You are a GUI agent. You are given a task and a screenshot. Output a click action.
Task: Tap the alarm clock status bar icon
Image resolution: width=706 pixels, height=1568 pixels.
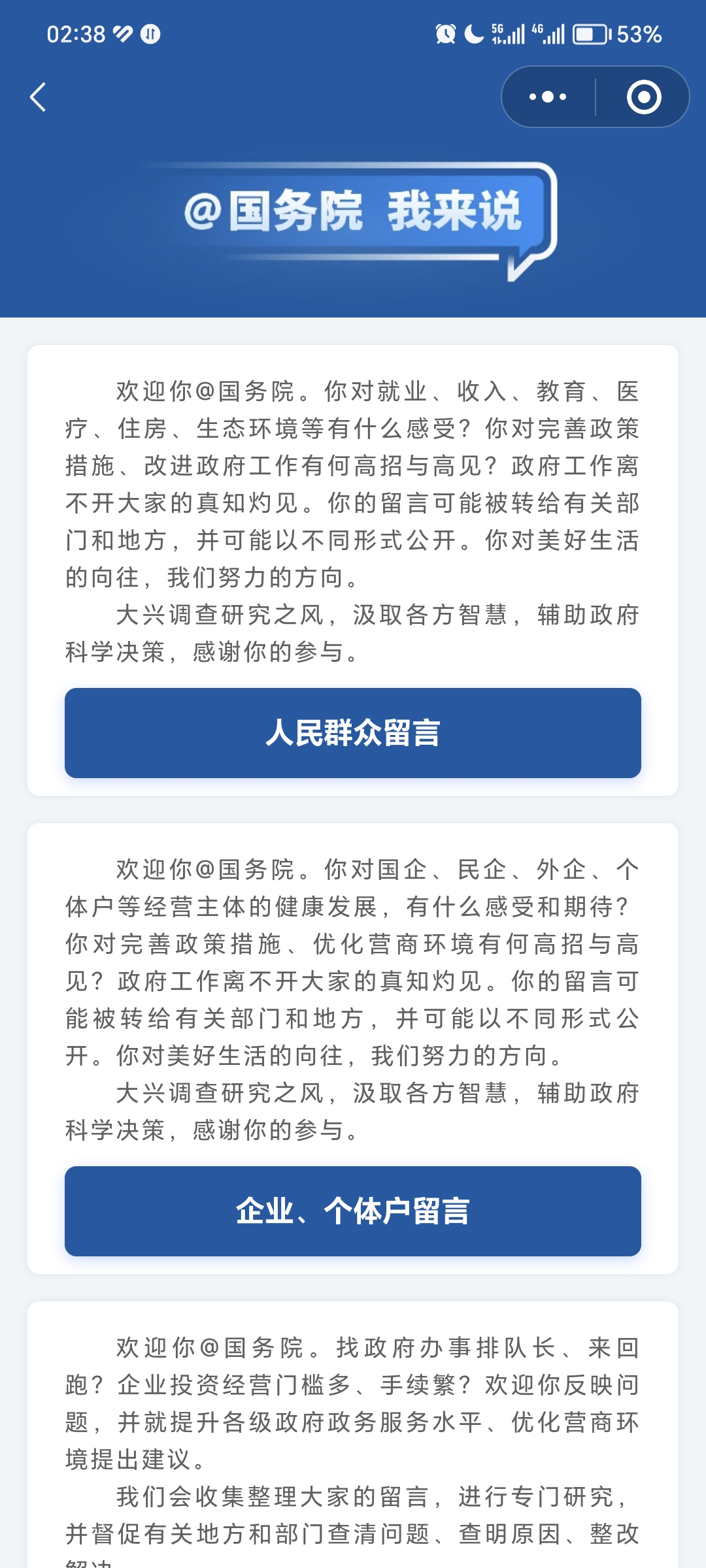point(446,36)
